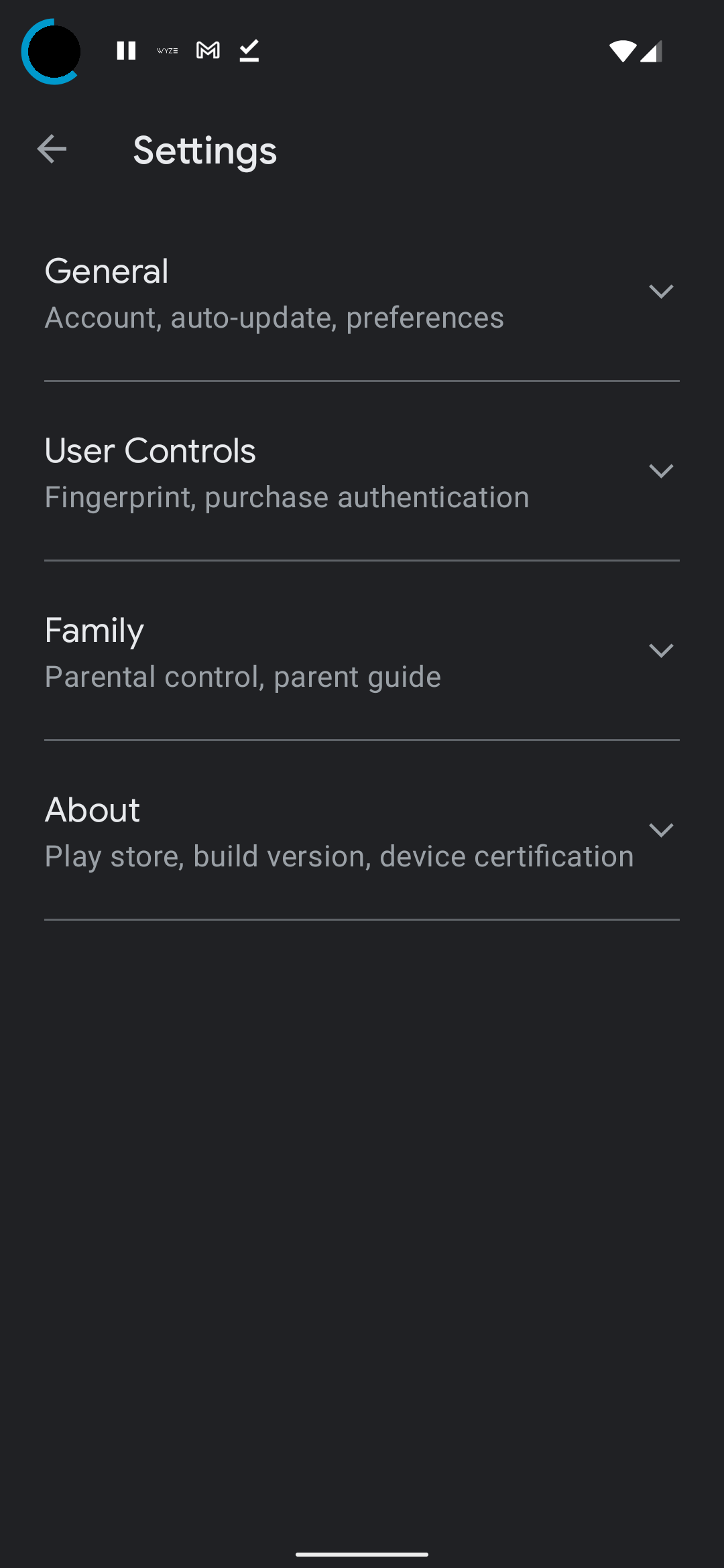
Task: Tap the cellular signal strength icon
Action: tap(651, 50)
